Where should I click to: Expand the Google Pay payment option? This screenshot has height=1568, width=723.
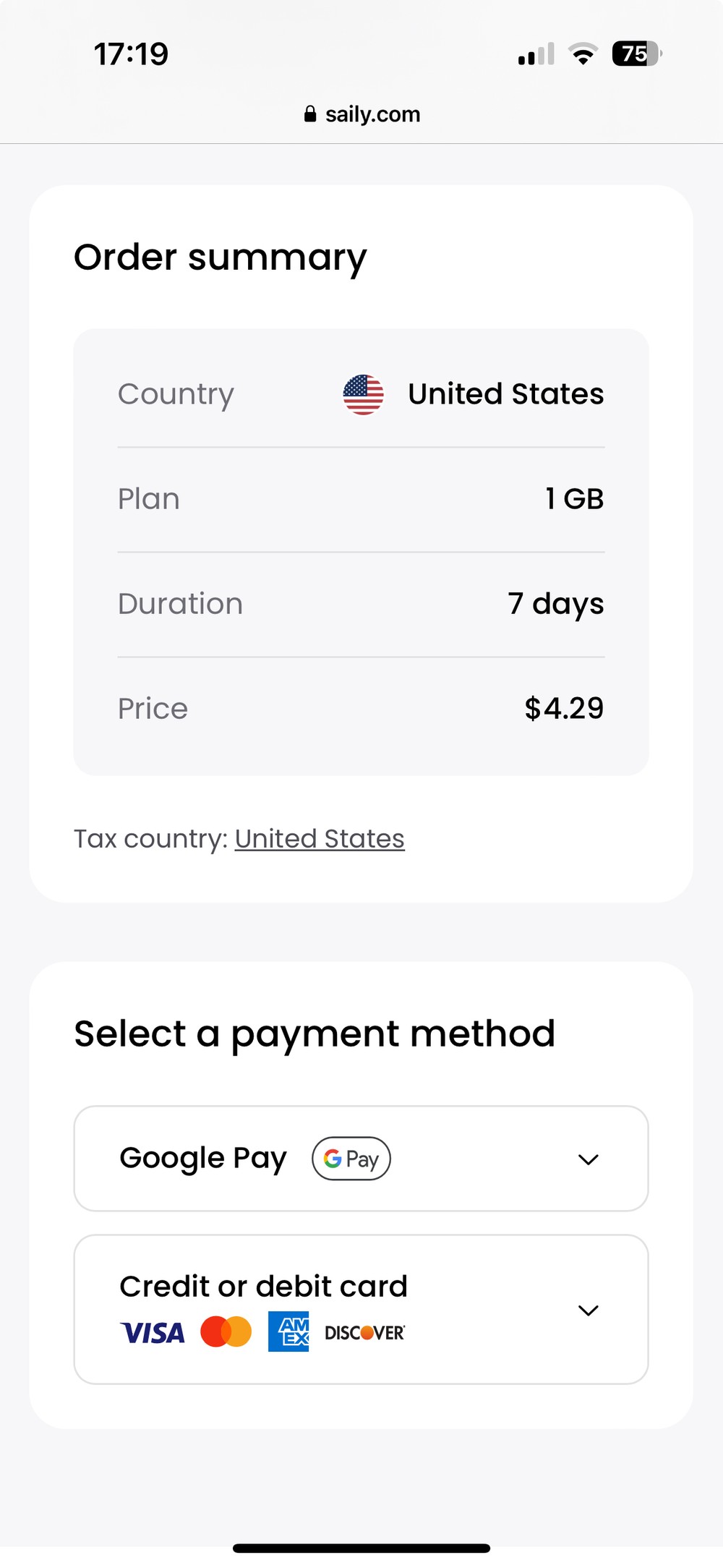click(361, 1159)
